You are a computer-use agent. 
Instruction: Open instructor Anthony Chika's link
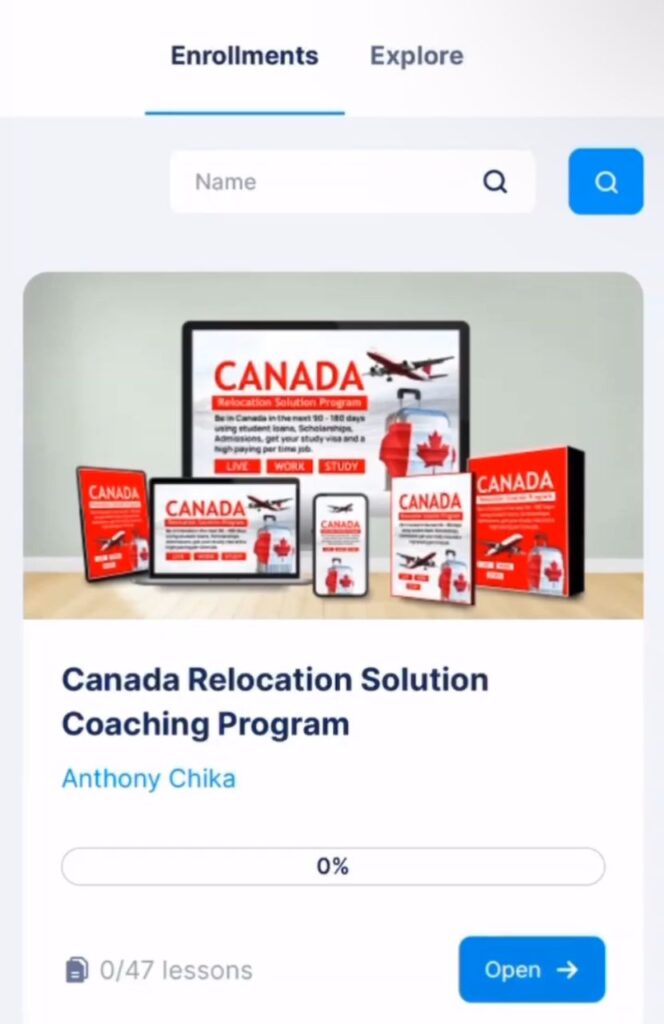point(149,779)
